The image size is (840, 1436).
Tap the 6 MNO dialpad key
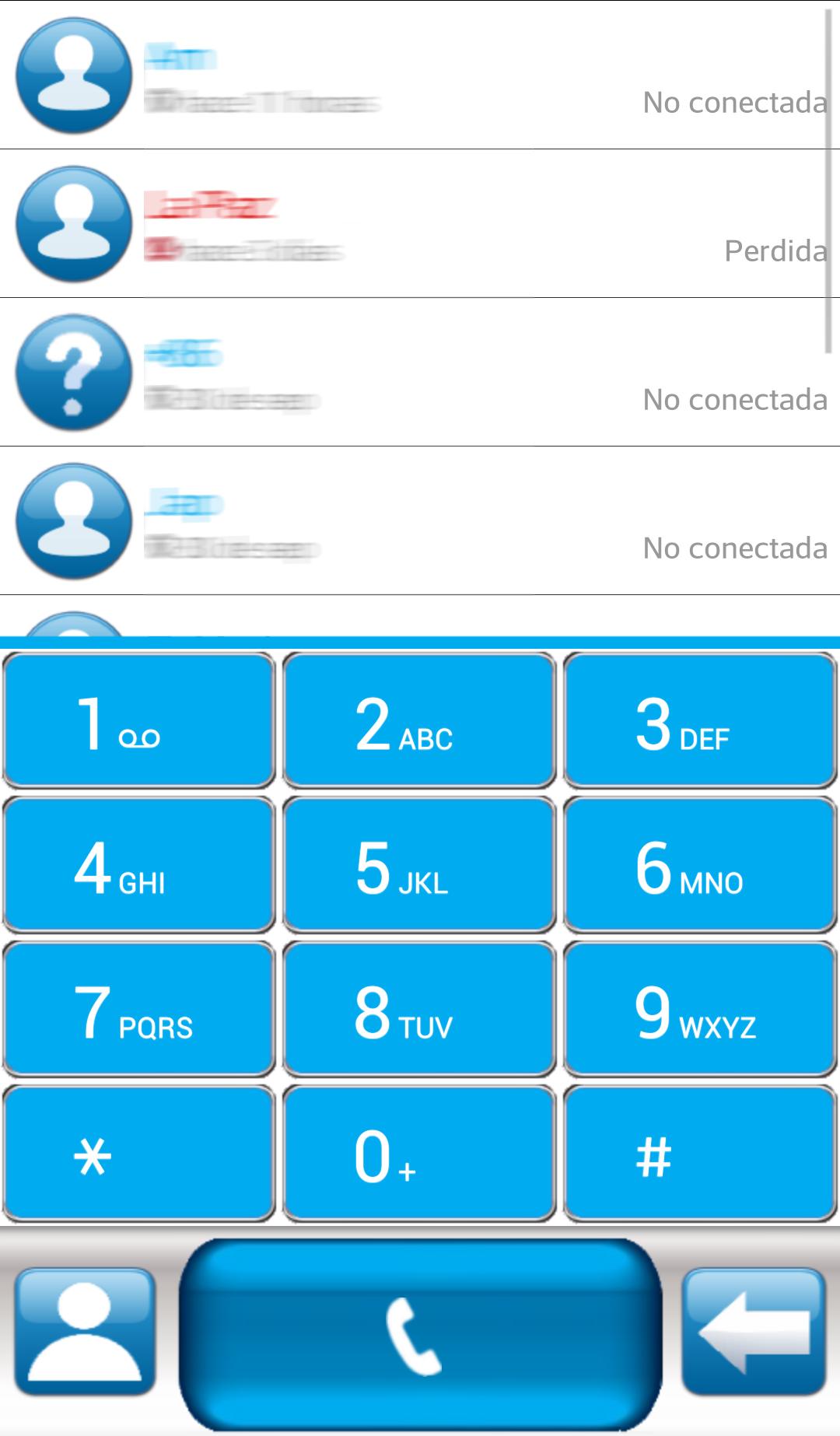pos(698,863)
